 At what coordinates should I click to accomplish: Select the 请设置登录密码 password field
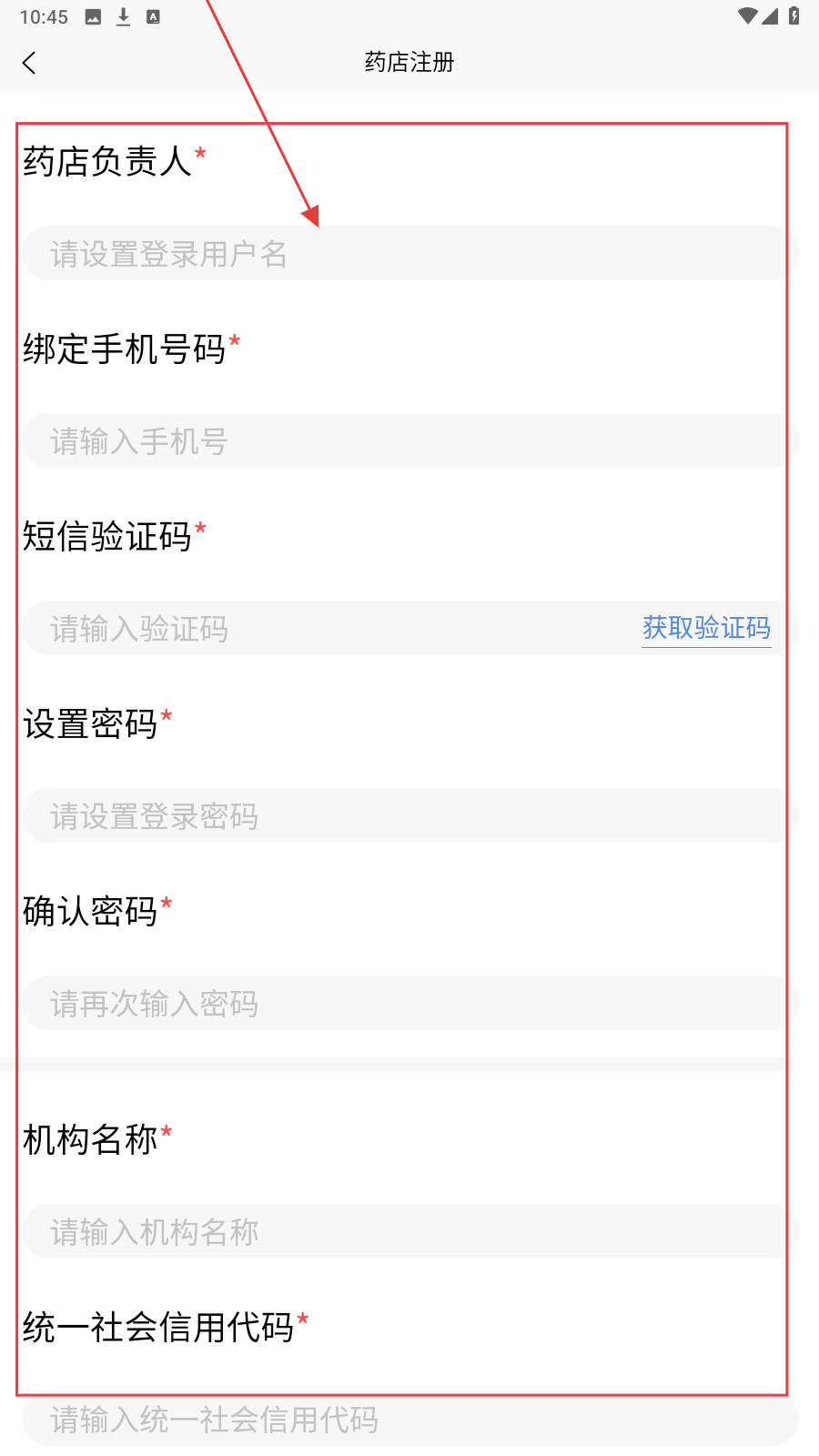409,816
